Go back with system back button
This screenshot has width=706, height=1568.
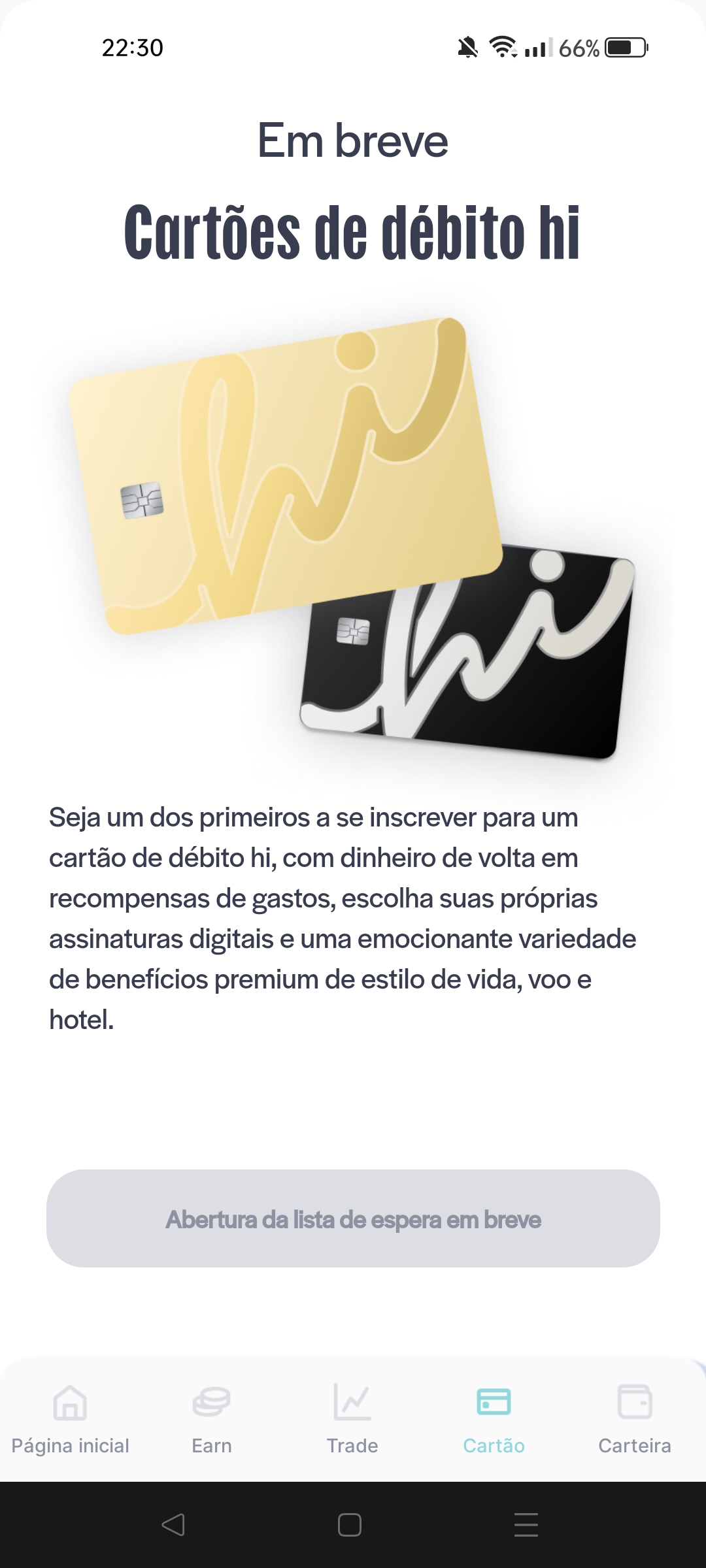173,1525
